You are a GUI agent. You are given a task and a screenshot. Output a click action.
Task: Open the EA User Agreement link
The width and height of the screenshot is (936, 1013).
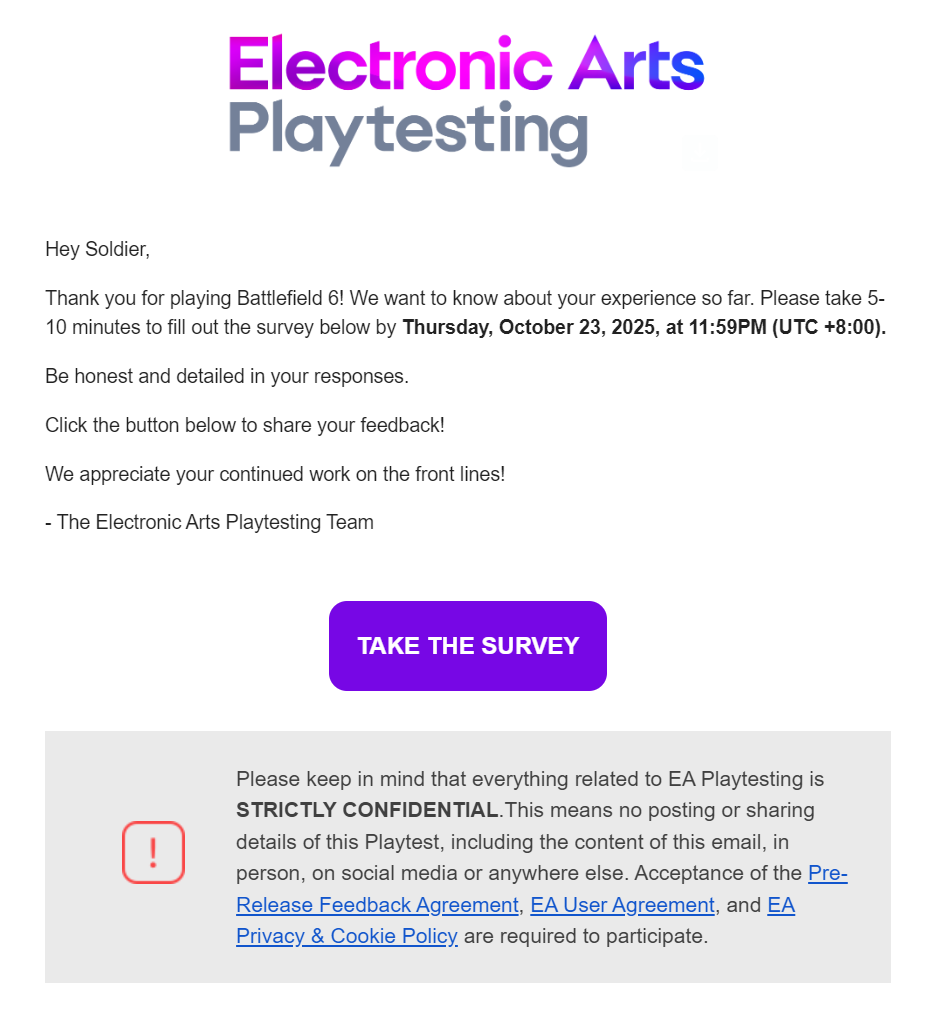click(622, 906)
